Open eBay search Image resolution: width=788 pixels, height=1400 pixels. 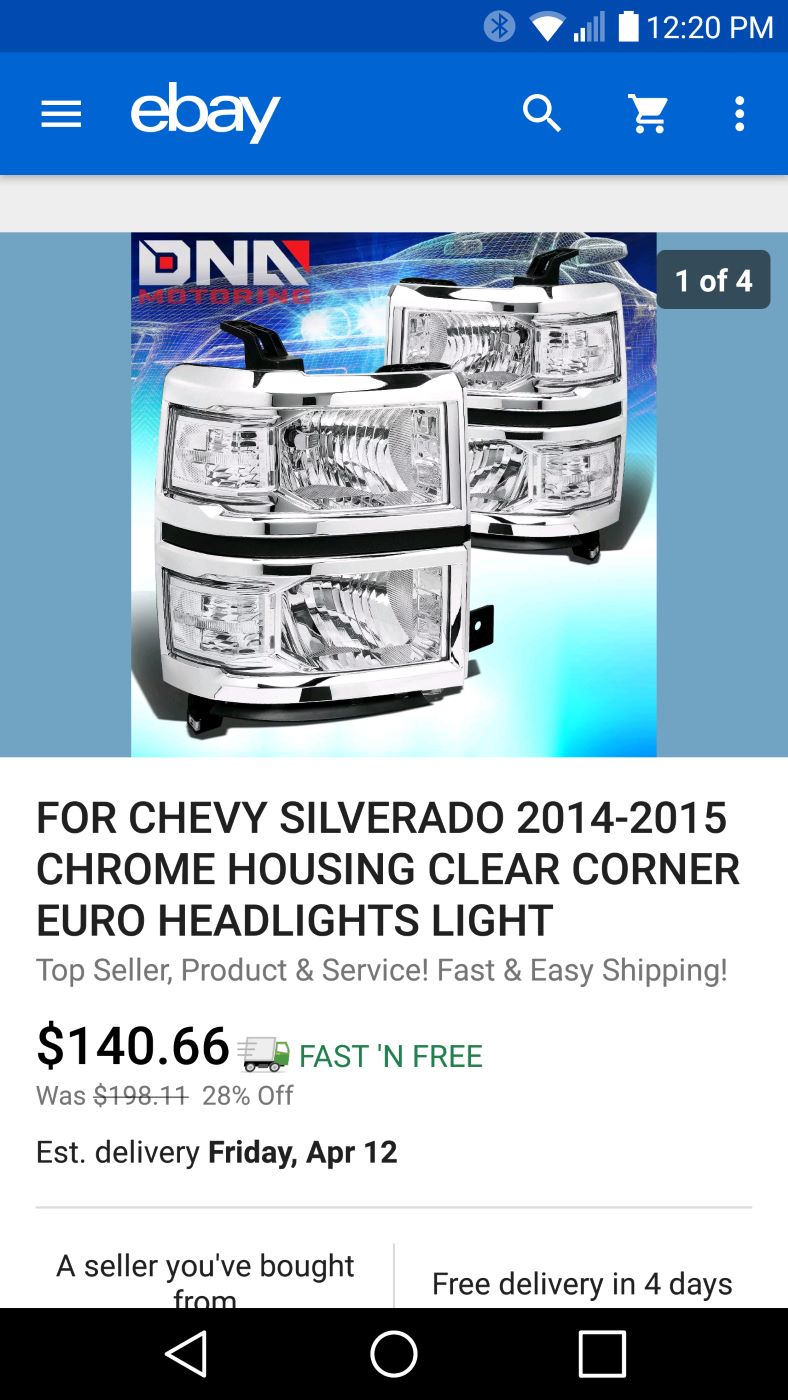542,114
